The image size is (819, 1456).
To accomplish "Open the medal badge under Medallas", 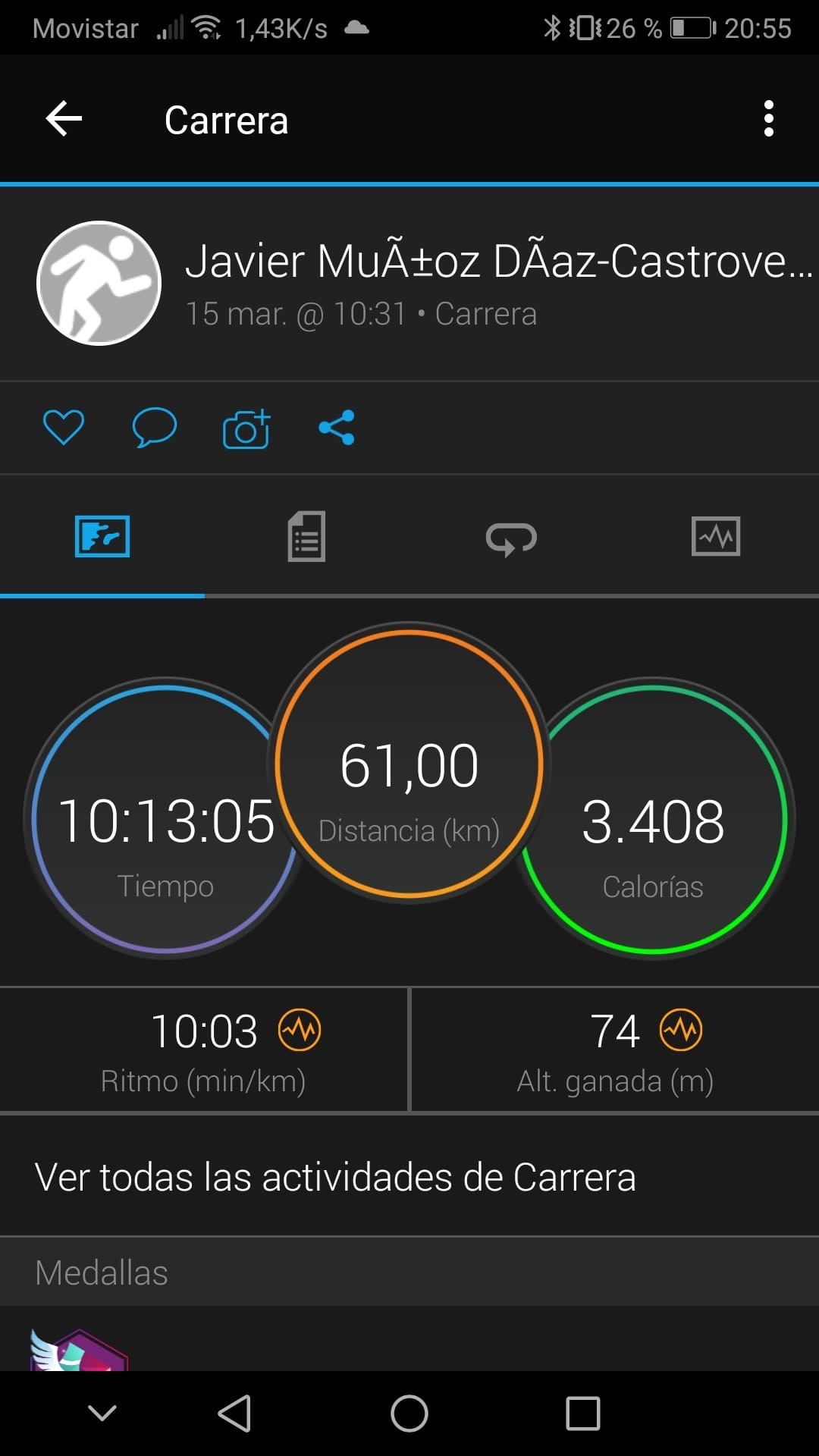I will tap(78, 1350).
